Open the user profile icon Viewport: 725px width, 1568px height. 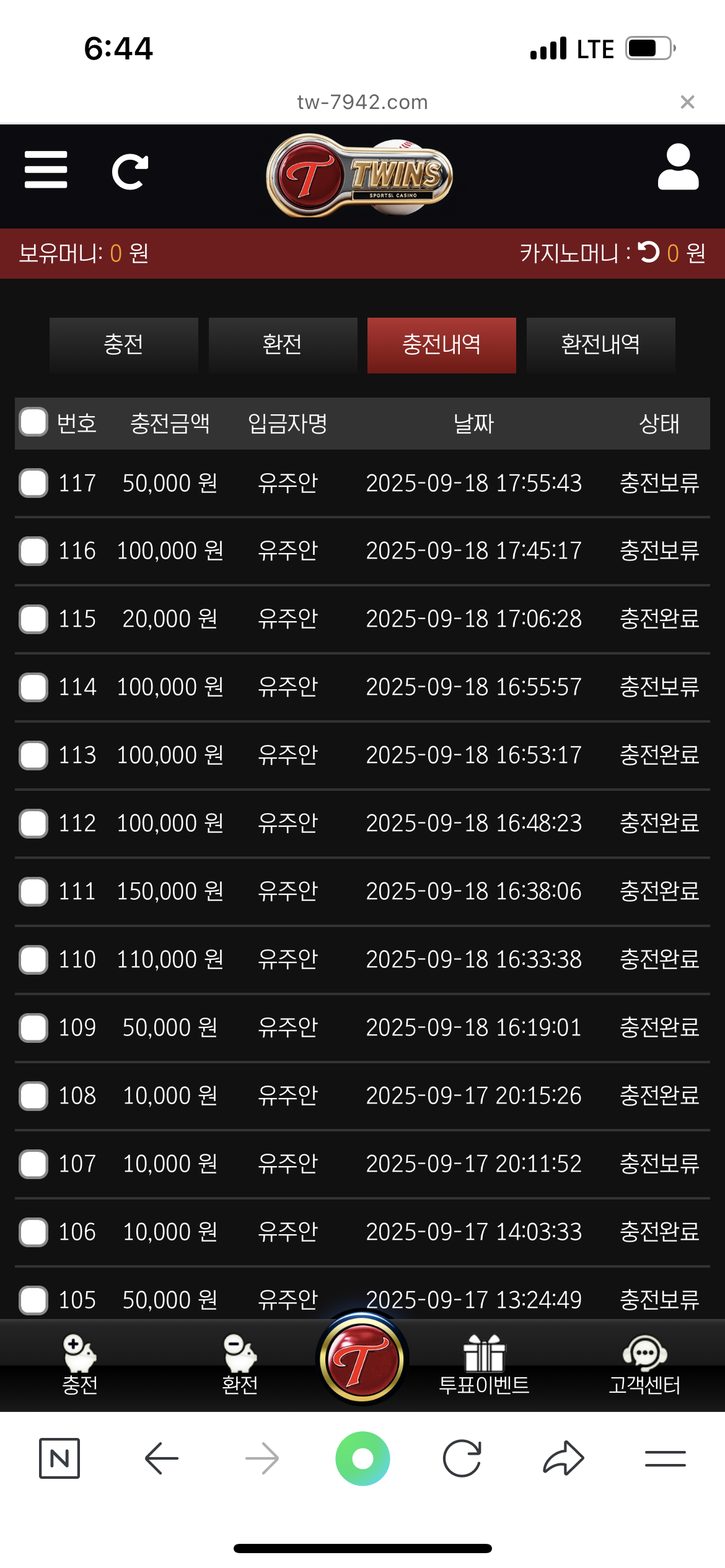(x=678, y=167)
